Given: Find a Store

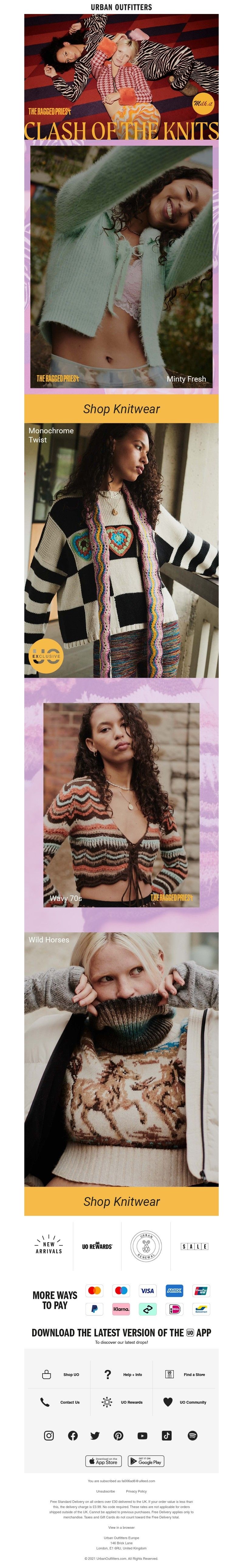Looking at the screenshot, I should coord(186,1374).
